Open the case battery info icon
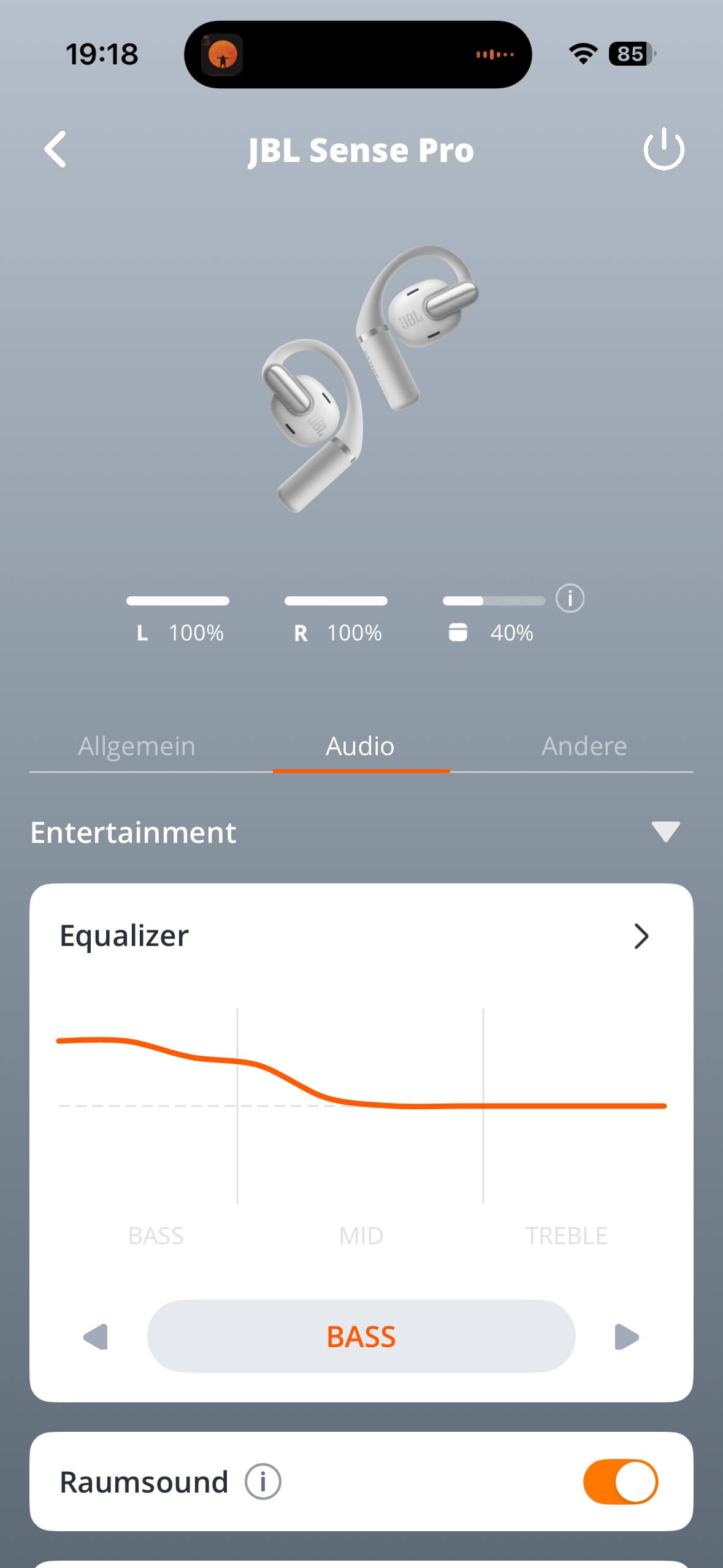This screenshot has width=723, height=1568. tap(570, 598)
